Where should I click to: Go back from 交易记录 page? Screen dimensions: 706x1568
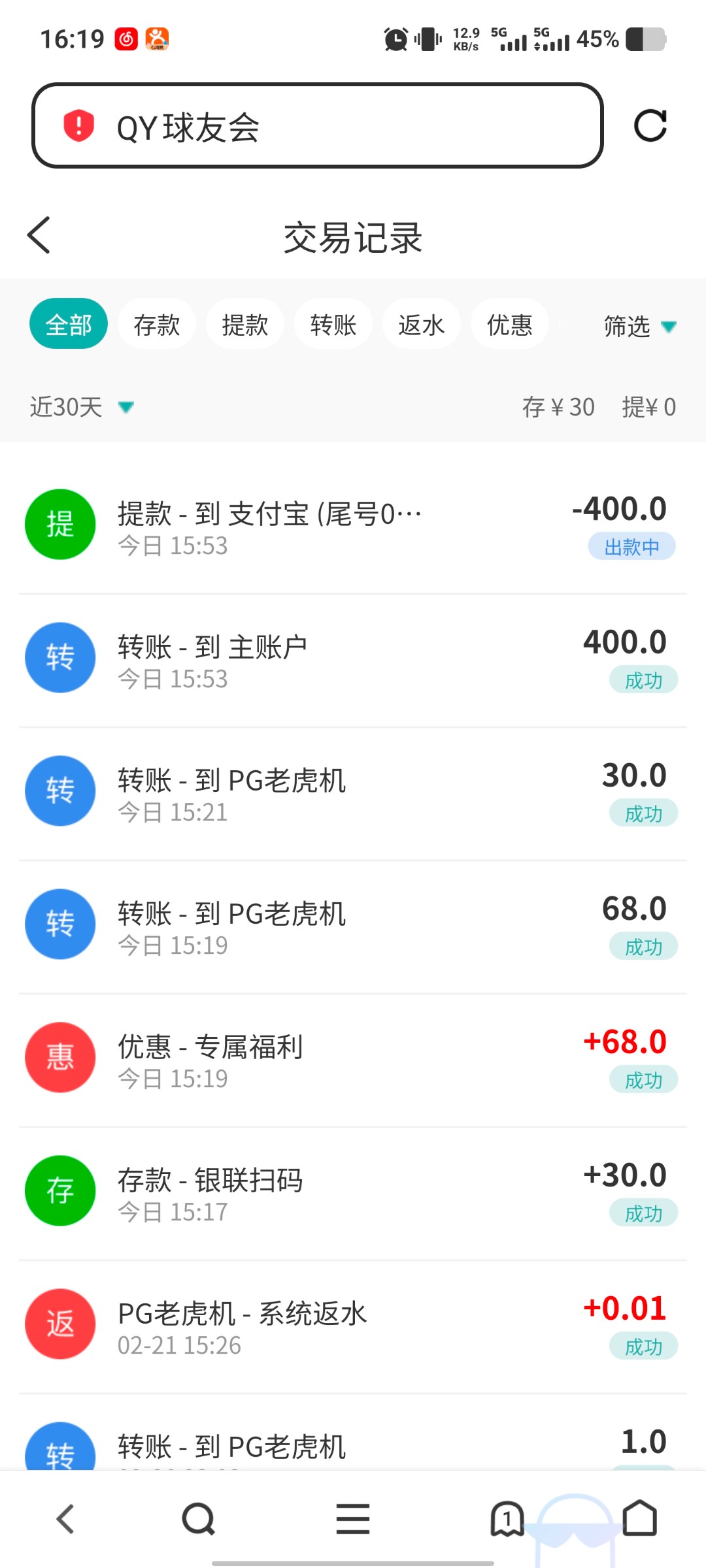tap(39, 235)
